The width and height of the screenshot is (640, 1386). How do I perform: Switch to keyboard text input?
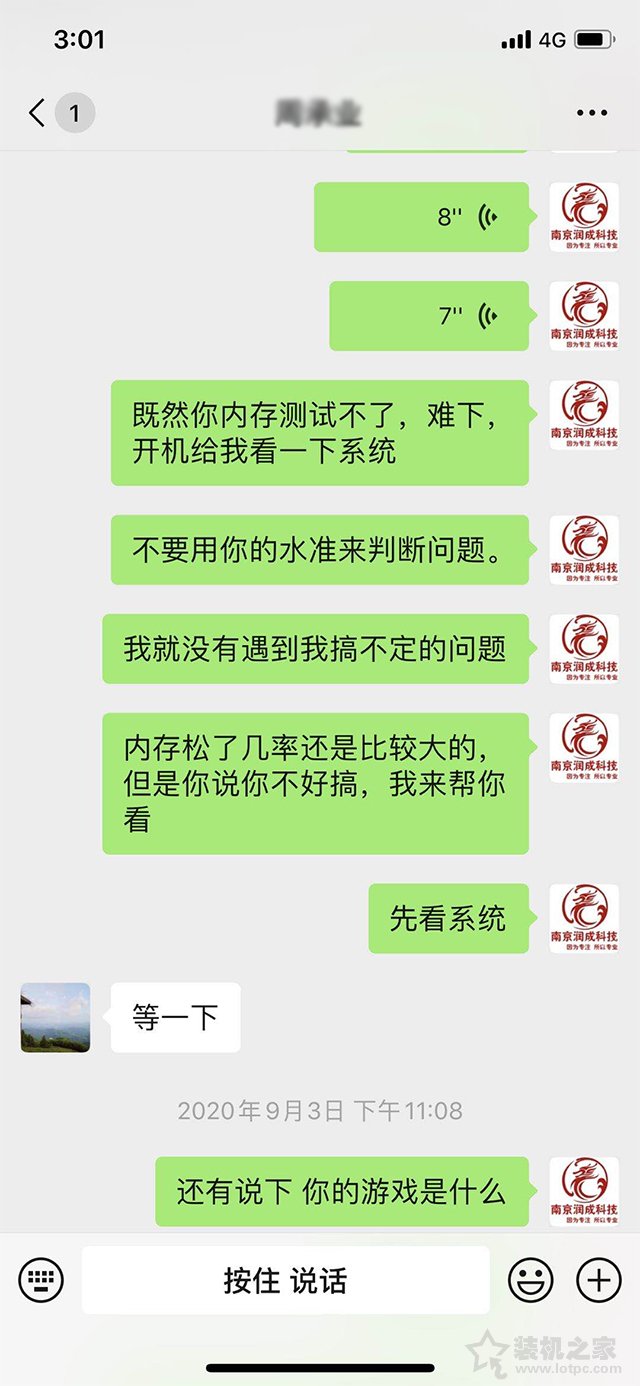[41, 1279]
